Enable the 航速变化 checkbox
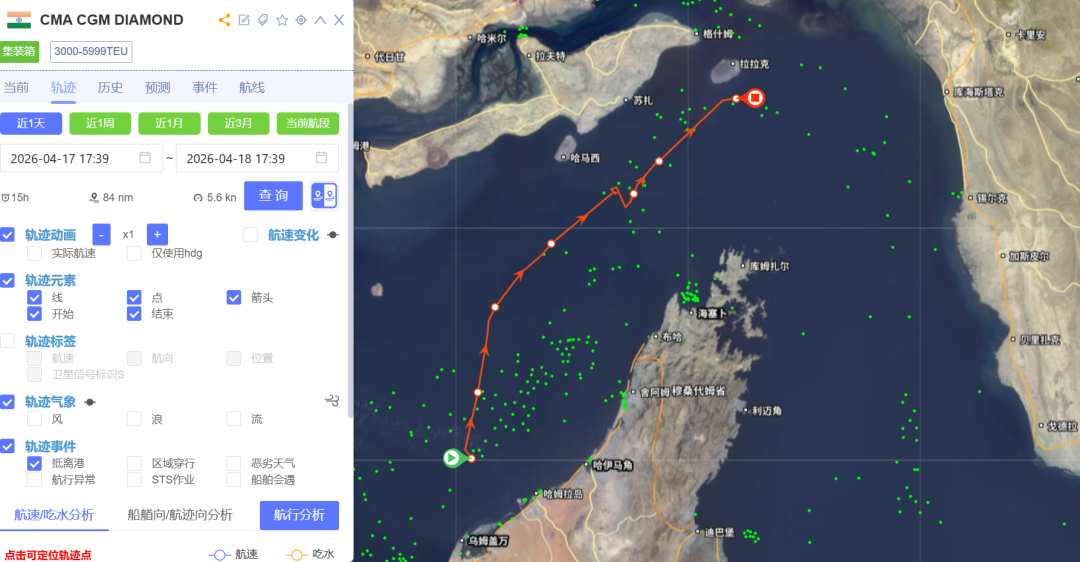Screen dimensions: 1080x562 click(251, 234)
